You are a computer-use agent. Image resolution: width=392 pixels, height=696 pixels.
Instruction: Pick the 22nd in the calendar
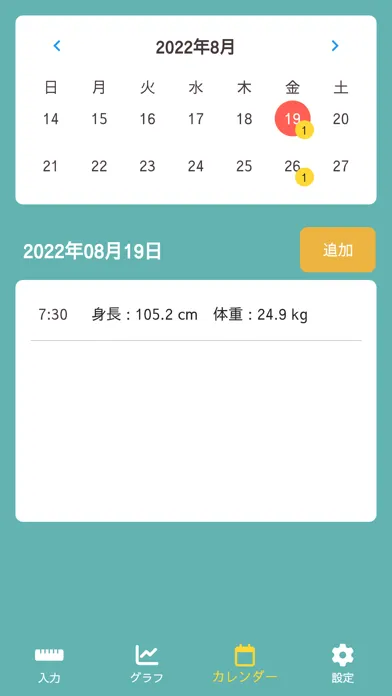click(x=99, y=166)
